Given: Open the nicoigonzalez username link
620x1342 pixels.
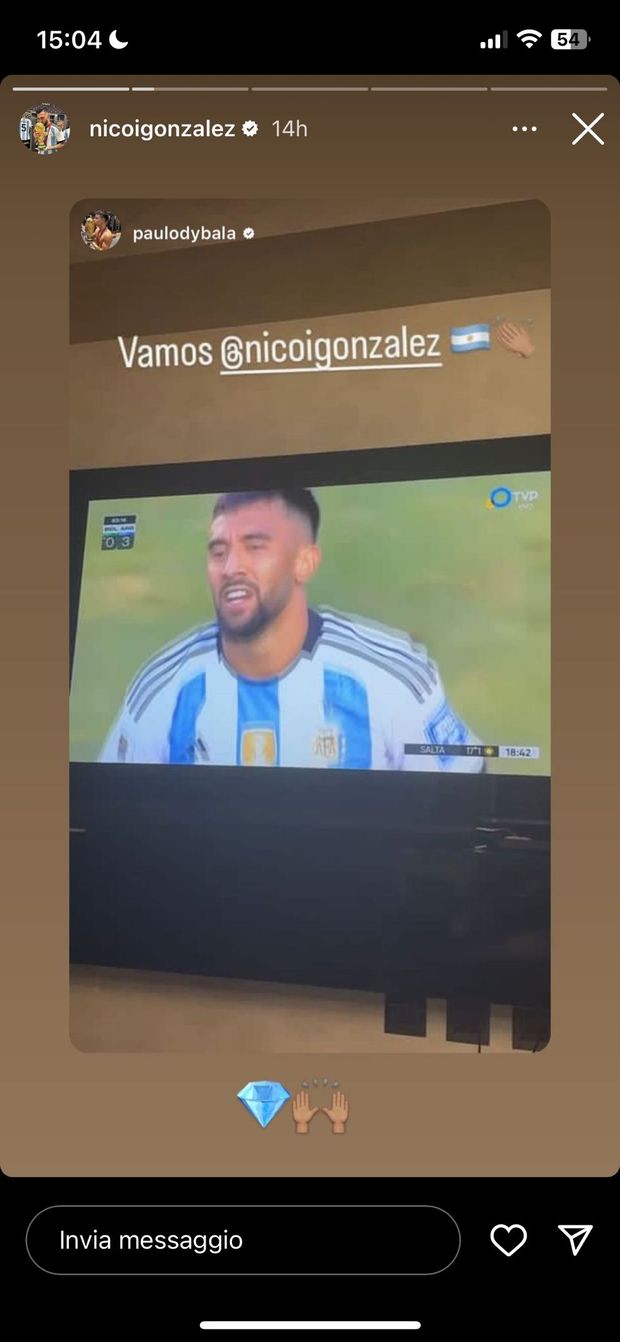Looking at the screenshot, I should 161,129.
